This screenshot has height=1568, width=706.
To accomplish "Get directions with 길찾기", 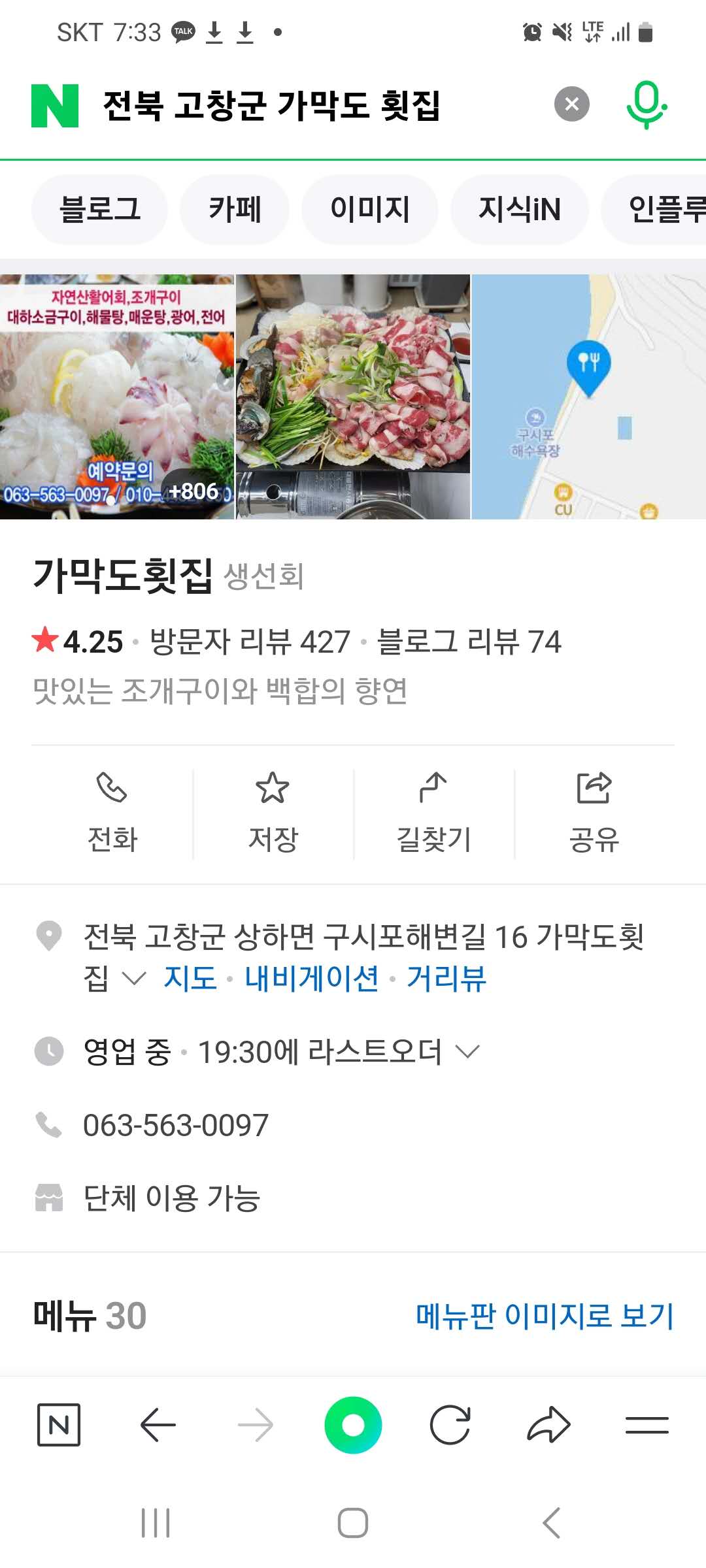I will click(433, 813).
